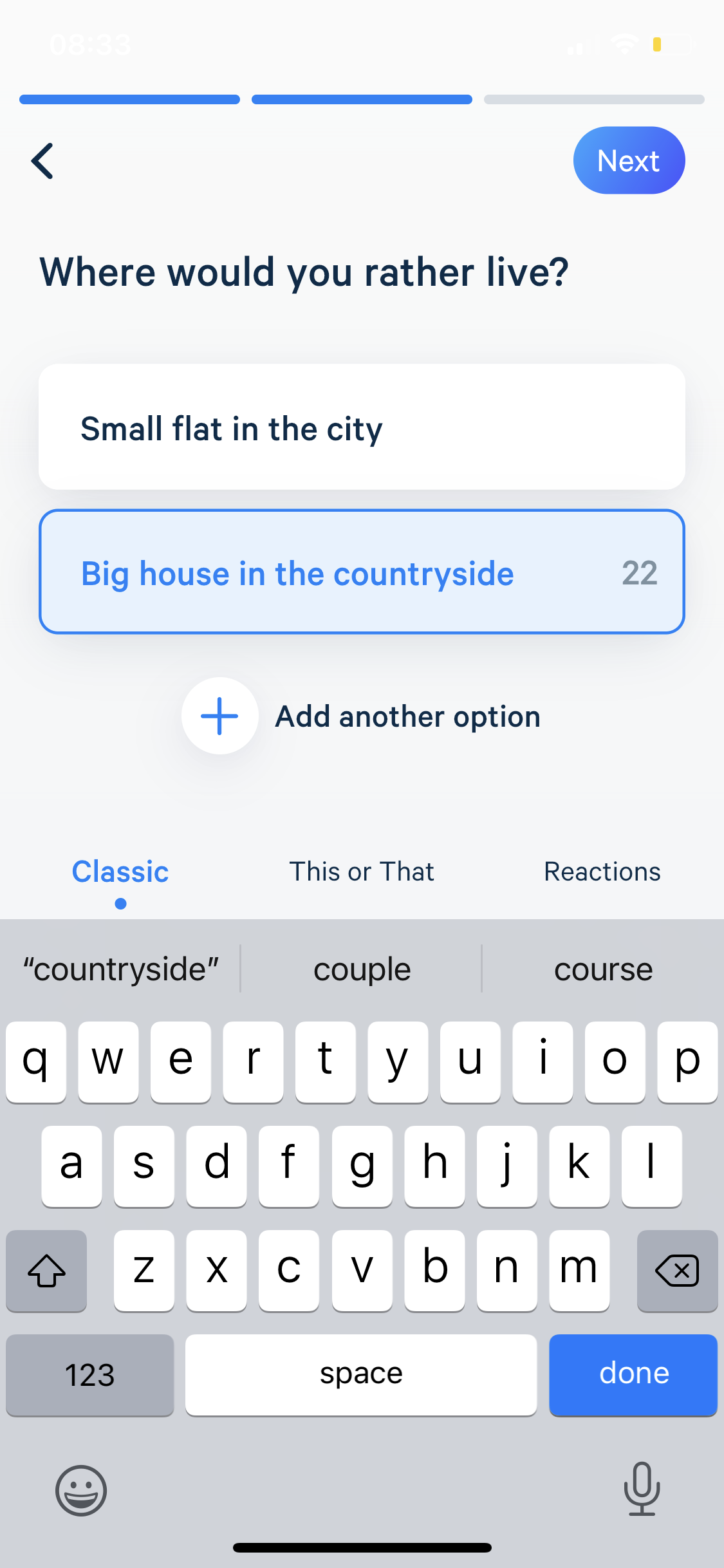Tap the backspace key on the keyboard
Screen dimensions: 724x1568
[x=677, y=1271]
